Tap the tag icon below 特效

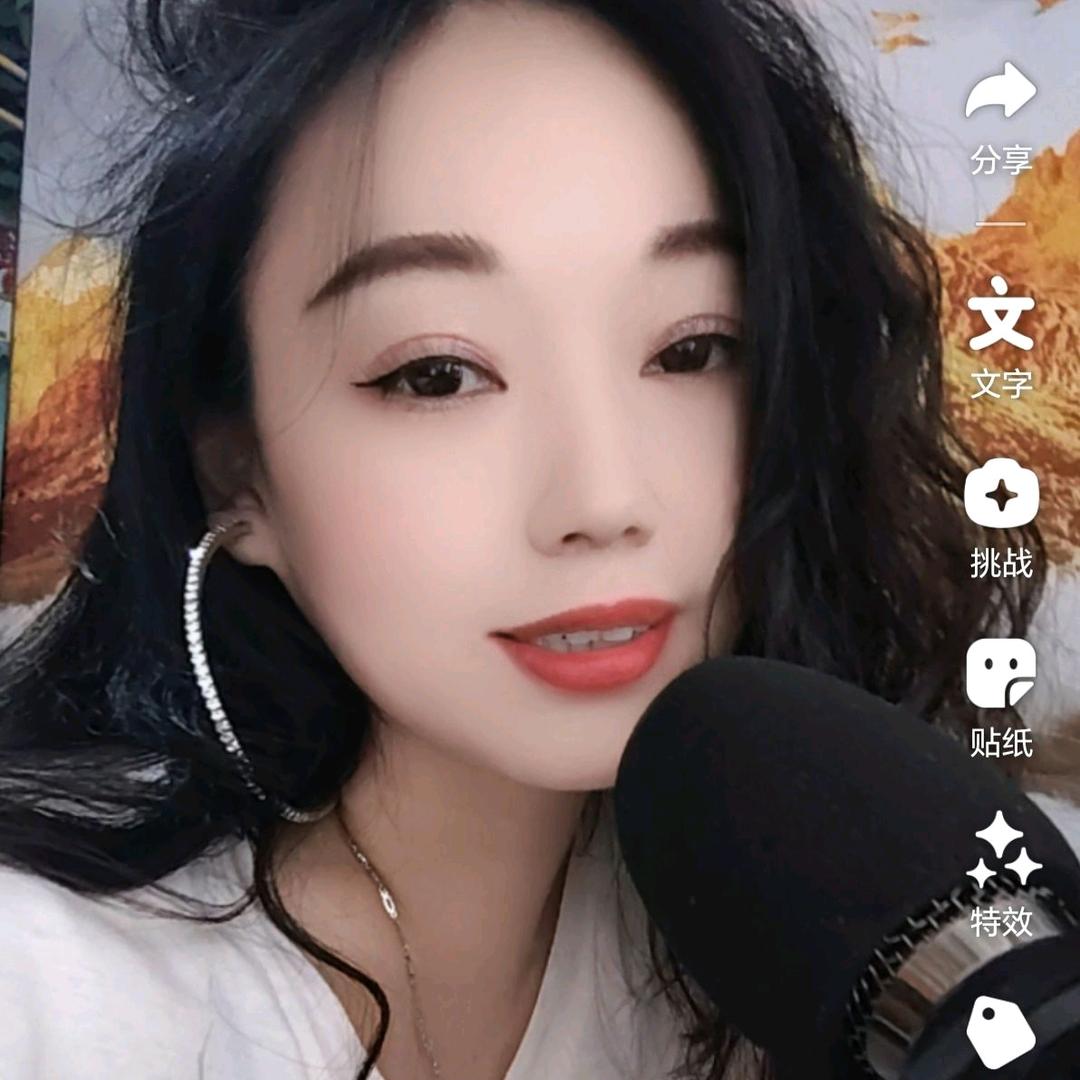pyautogui.click(x=1001, y=1032)
